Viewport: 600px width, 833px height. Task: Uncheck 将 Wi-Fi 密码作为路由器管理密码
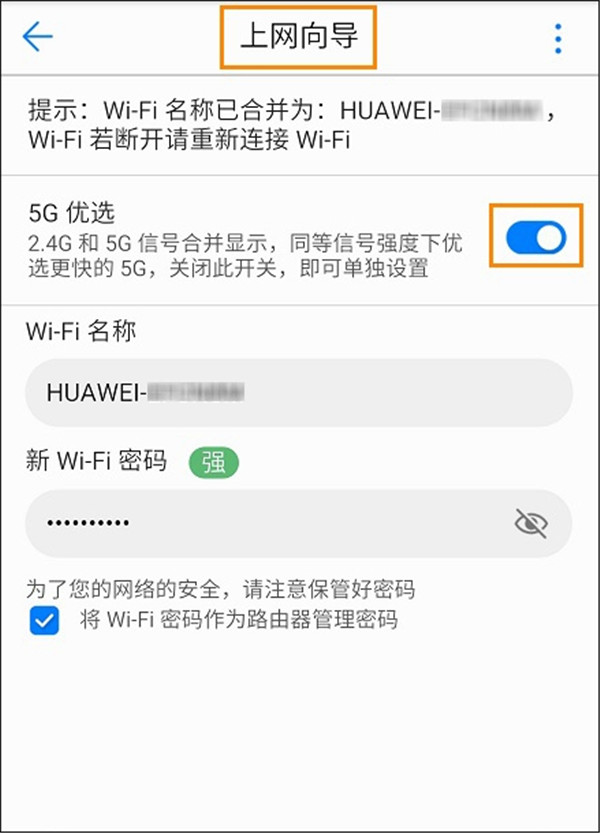click(x=44, y=620)
